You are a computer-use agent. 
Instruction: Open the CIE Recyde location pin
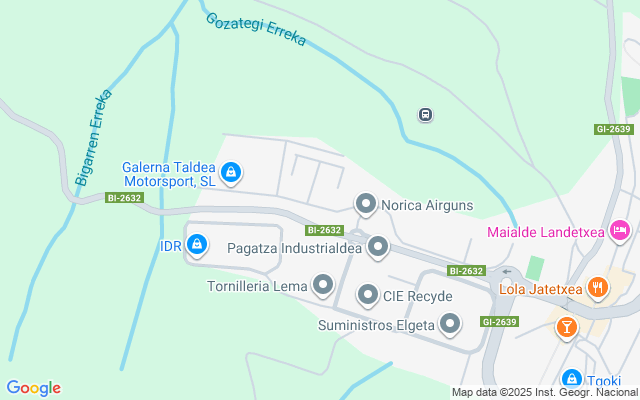(x=367, y=295)
